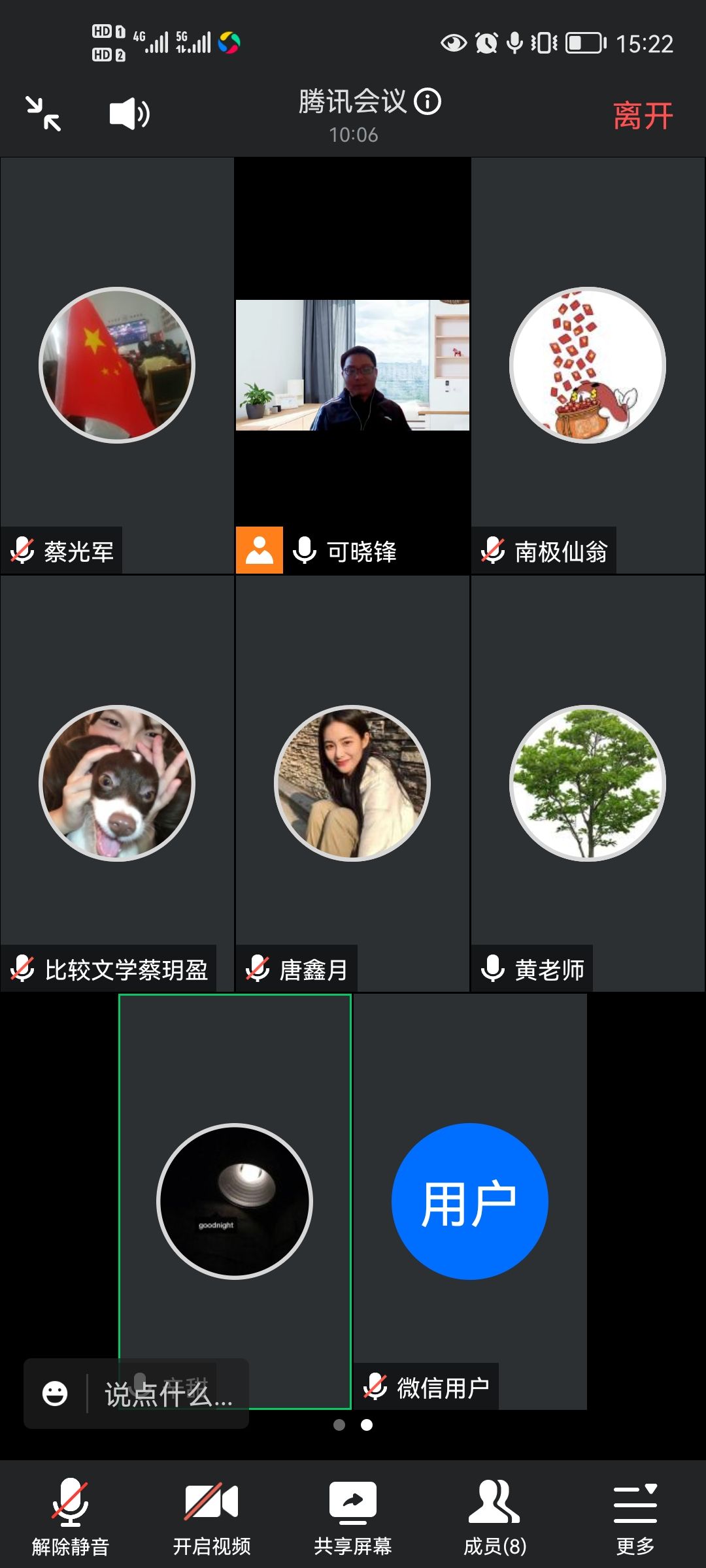Select 唐鑫月's participant tile
The image size is (706, 1568).
click(x=352, y=783)
